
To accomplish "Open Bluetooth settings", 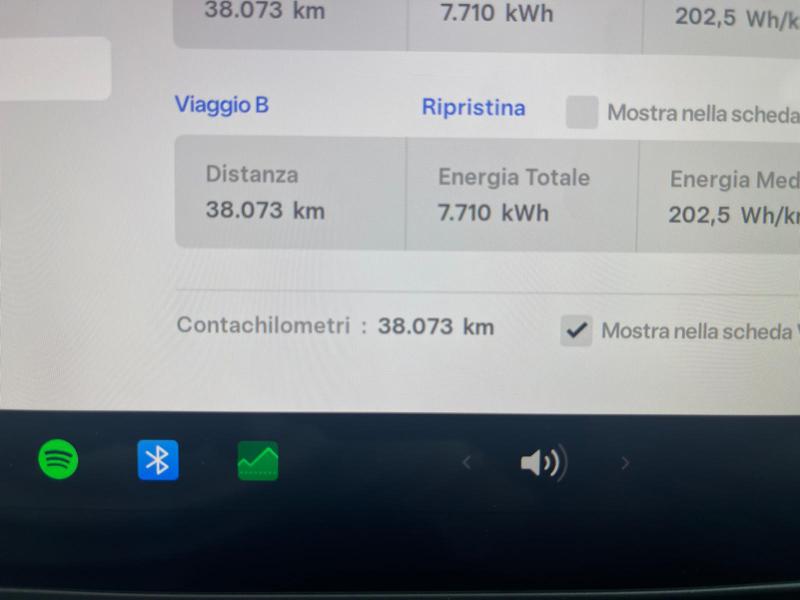I will pyautogui.click(x=158, y=460).
